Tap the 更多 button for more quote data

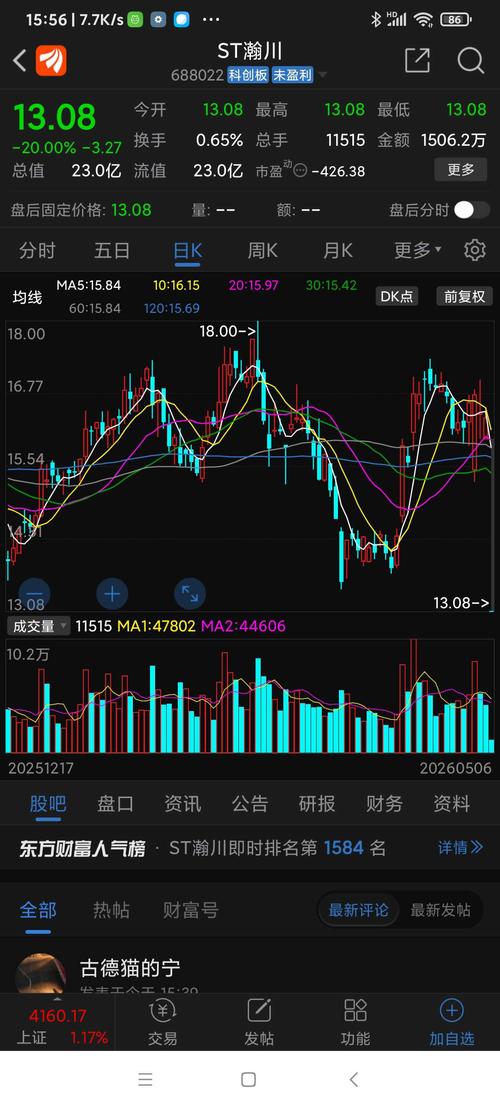460,170
